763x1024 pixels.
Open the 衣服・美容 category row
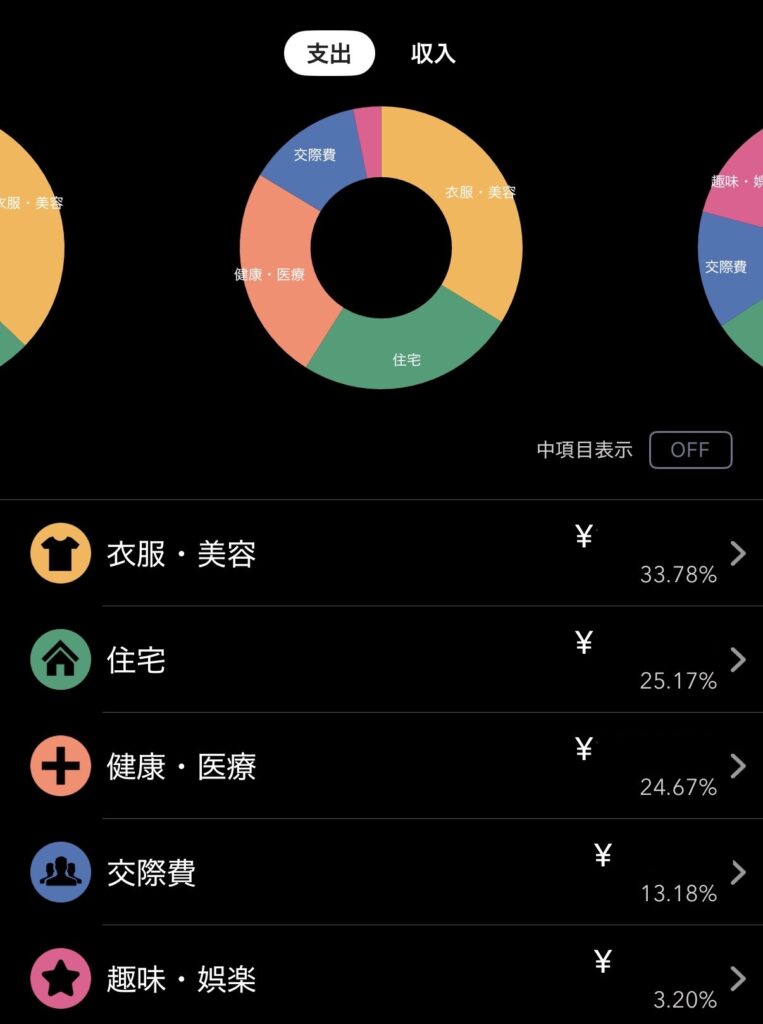click(x=381, y=554)
